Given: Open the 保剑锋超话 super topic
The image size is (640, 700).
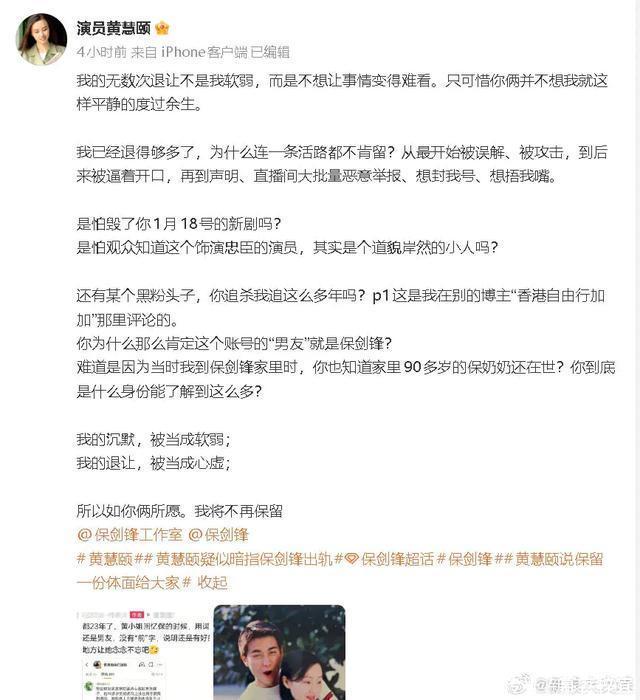Looking at the screenshot, I should point(389,559).
